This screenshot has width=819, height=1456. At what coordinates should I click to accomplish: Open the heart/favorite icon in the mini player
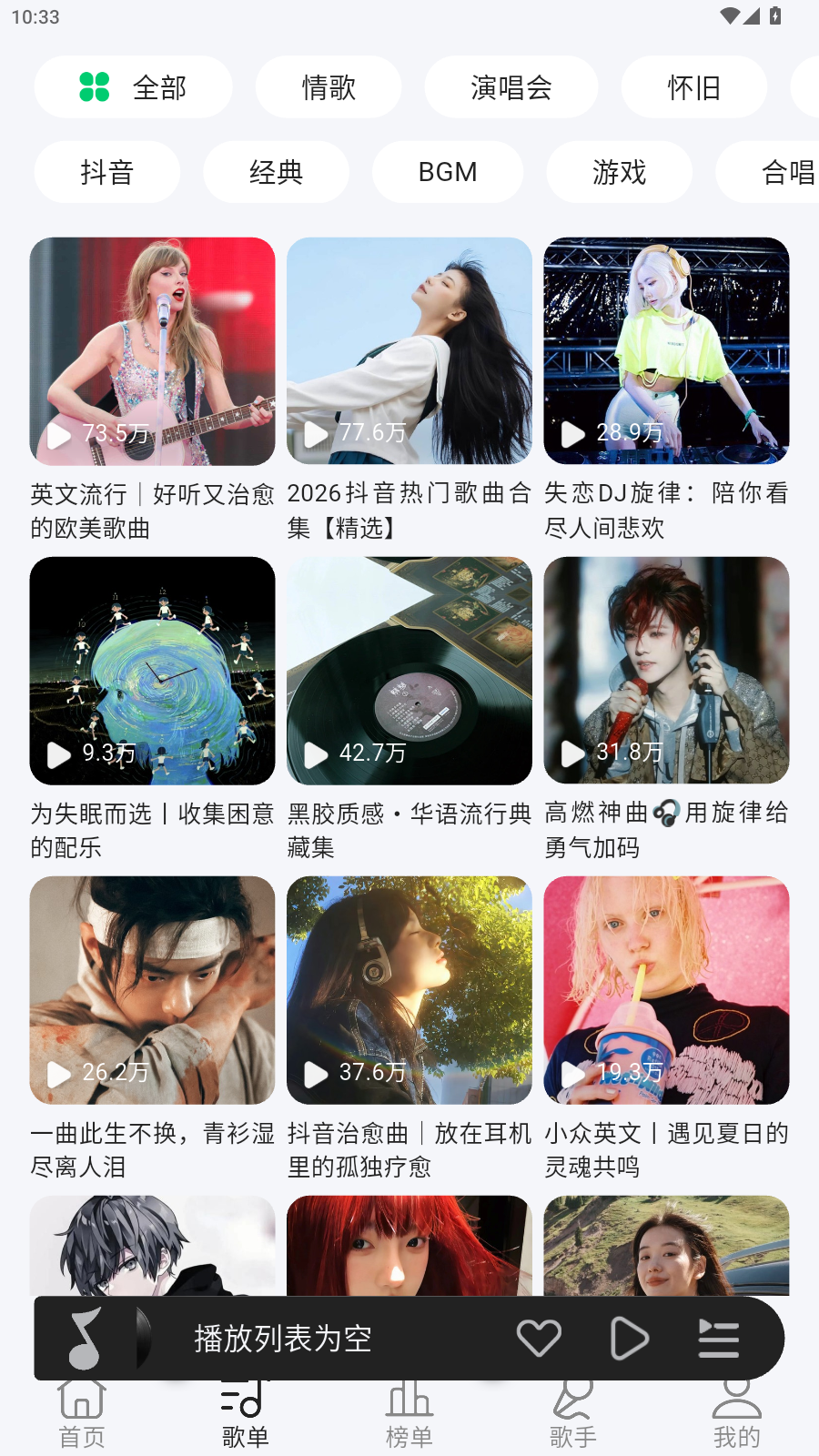[x=539, y=1338]
